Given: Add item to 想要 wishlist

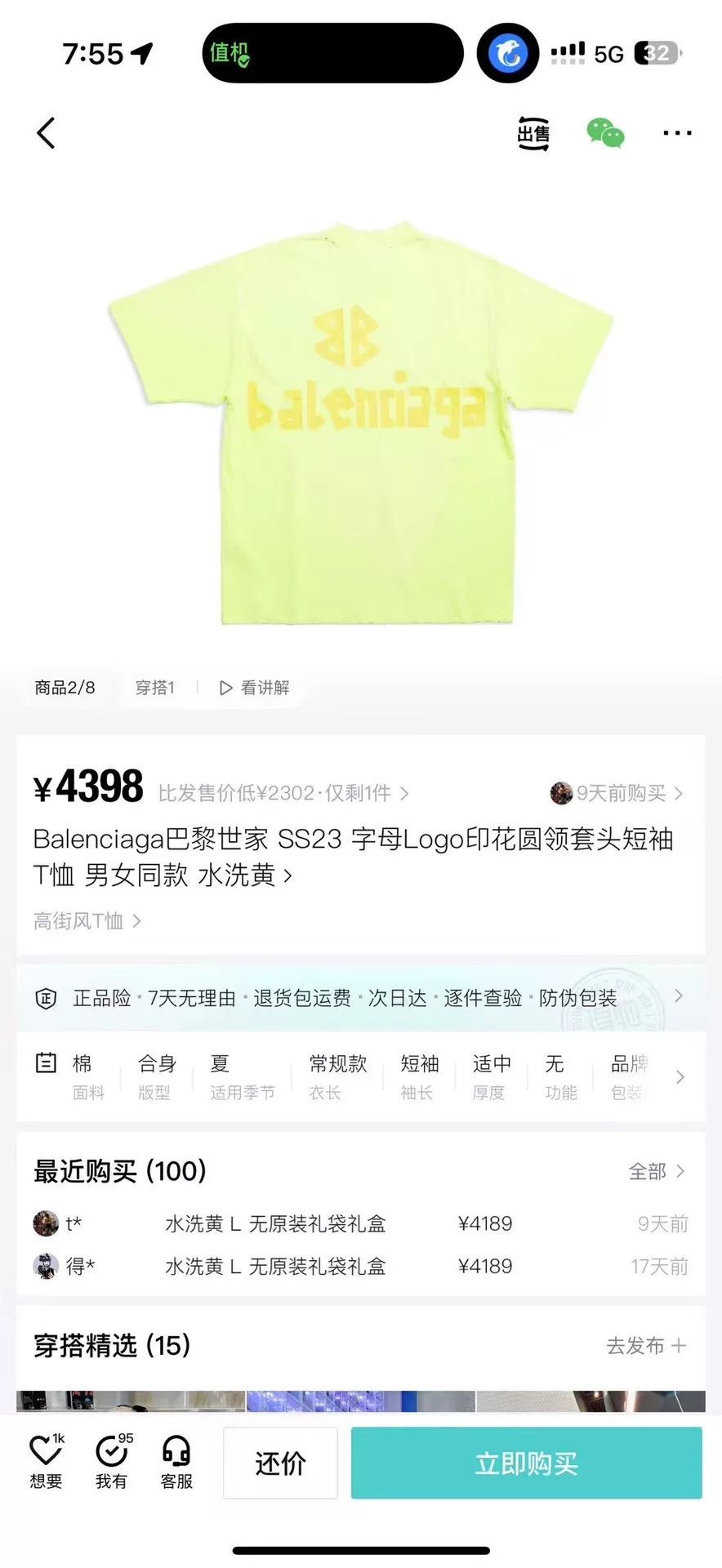Looking at the screenshot, I should [46, 1461].
